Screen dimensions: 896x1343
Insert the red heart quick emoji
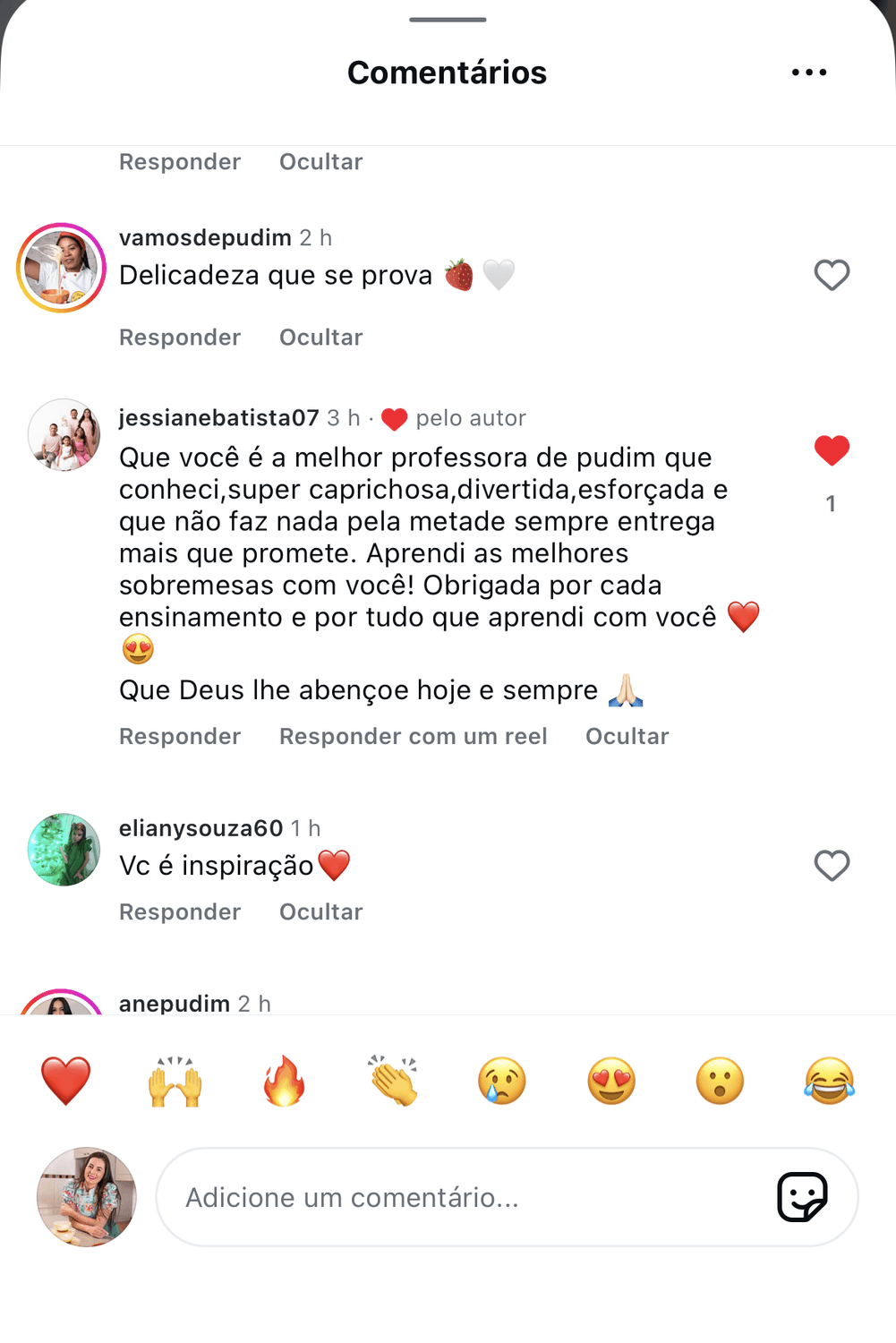66,1081
